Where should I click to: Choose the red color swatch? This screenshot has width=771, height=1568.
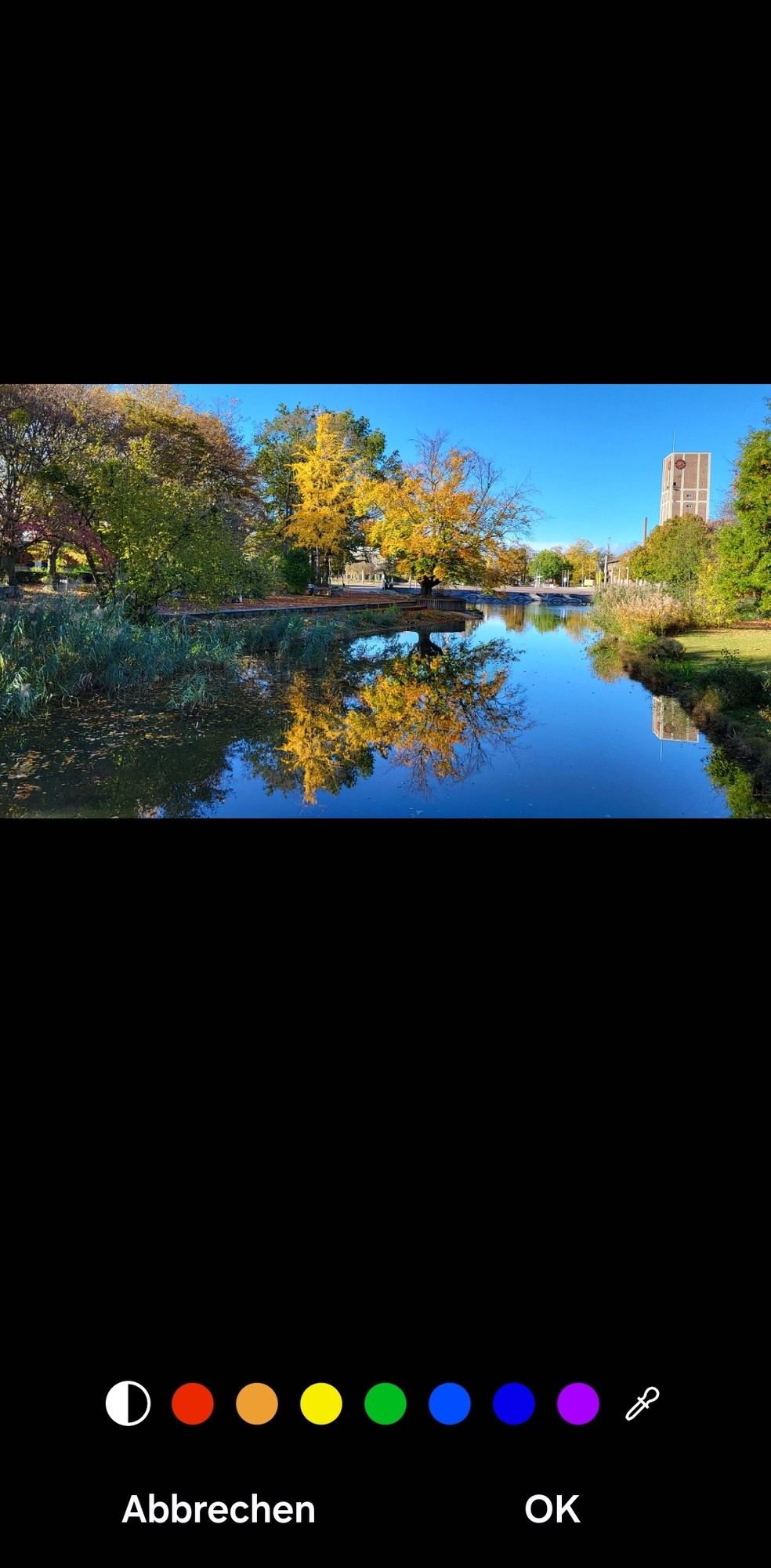pyautogui.click(x=193, y=1403)
